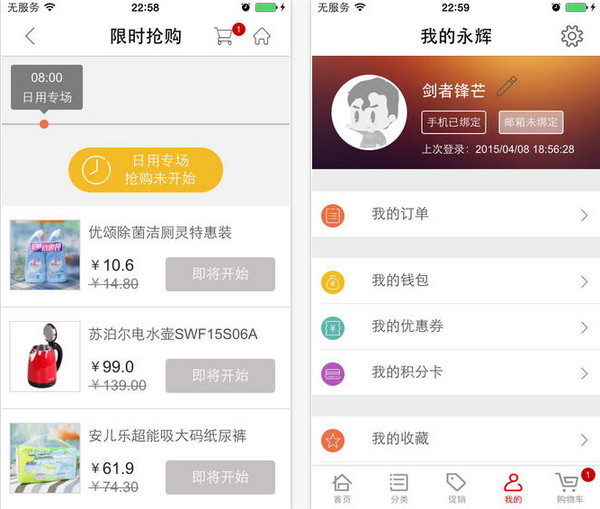Open the shopping cart icon in top bar
The height and width of the screenshot is (509, 600).
click(226, 36)
